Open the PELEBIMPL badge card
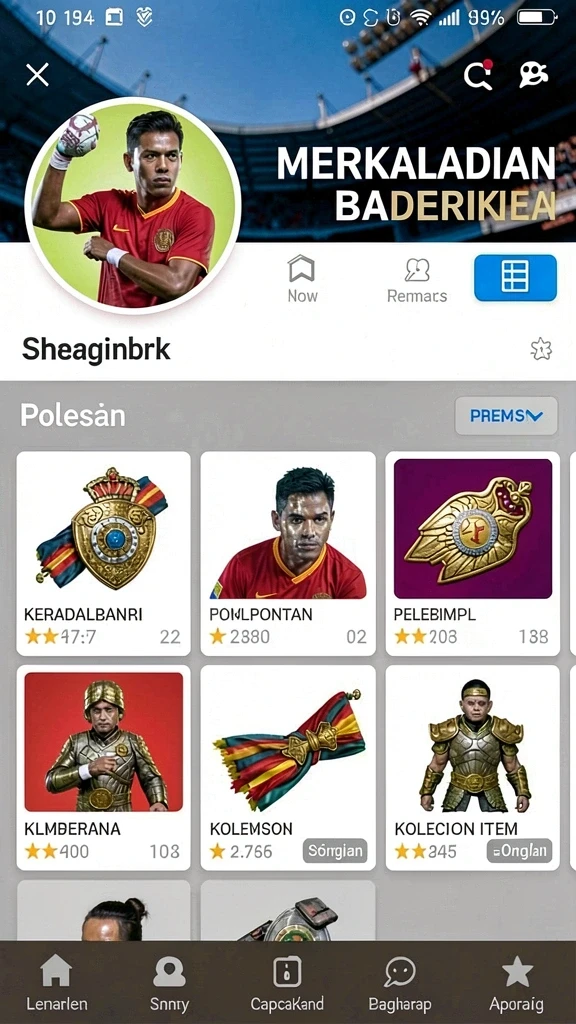This screenshot has height=1024, width=576. pyautogui.click(x=473, y=553)
